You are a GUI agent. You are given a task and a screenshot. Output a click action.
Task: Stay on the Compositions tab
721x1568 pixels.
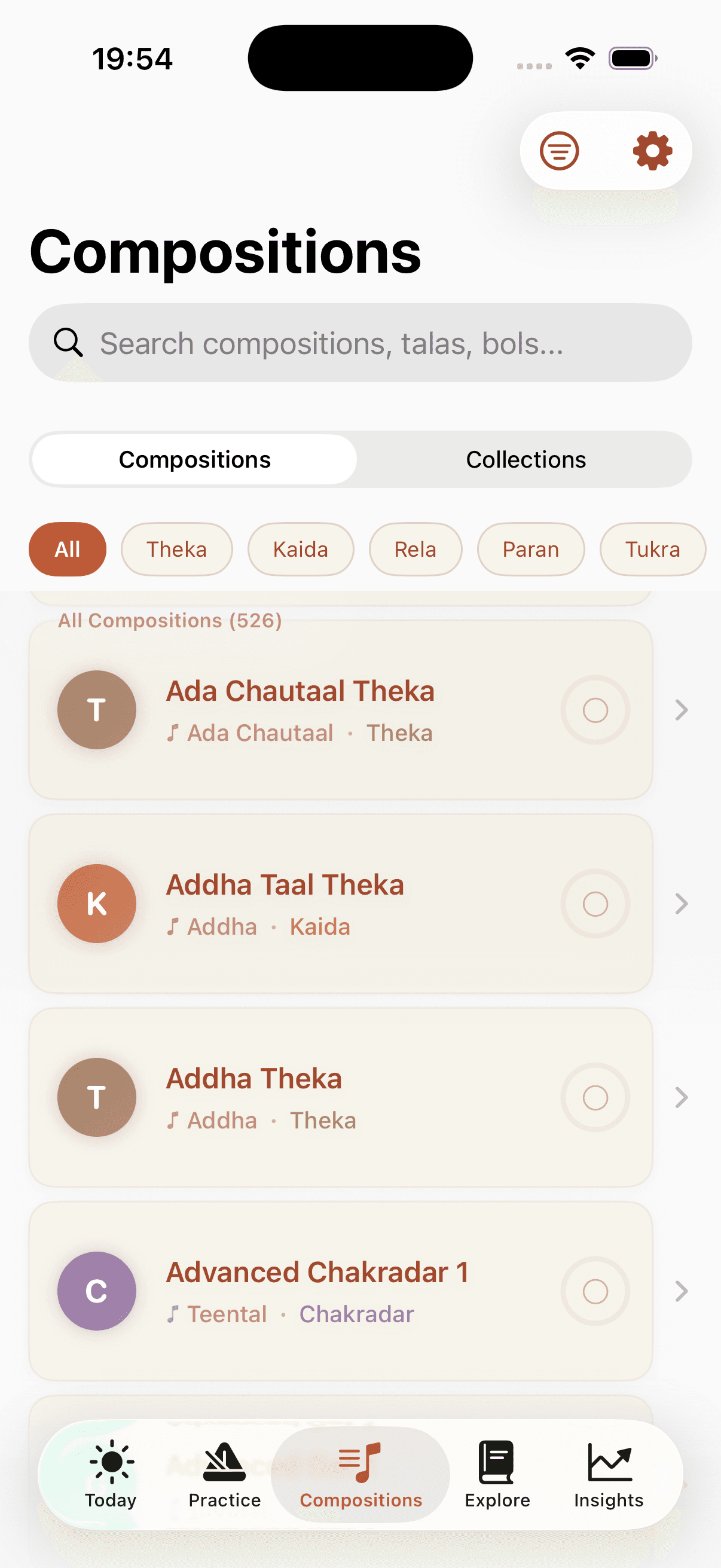pyautogui.click(x=194, y=459)
